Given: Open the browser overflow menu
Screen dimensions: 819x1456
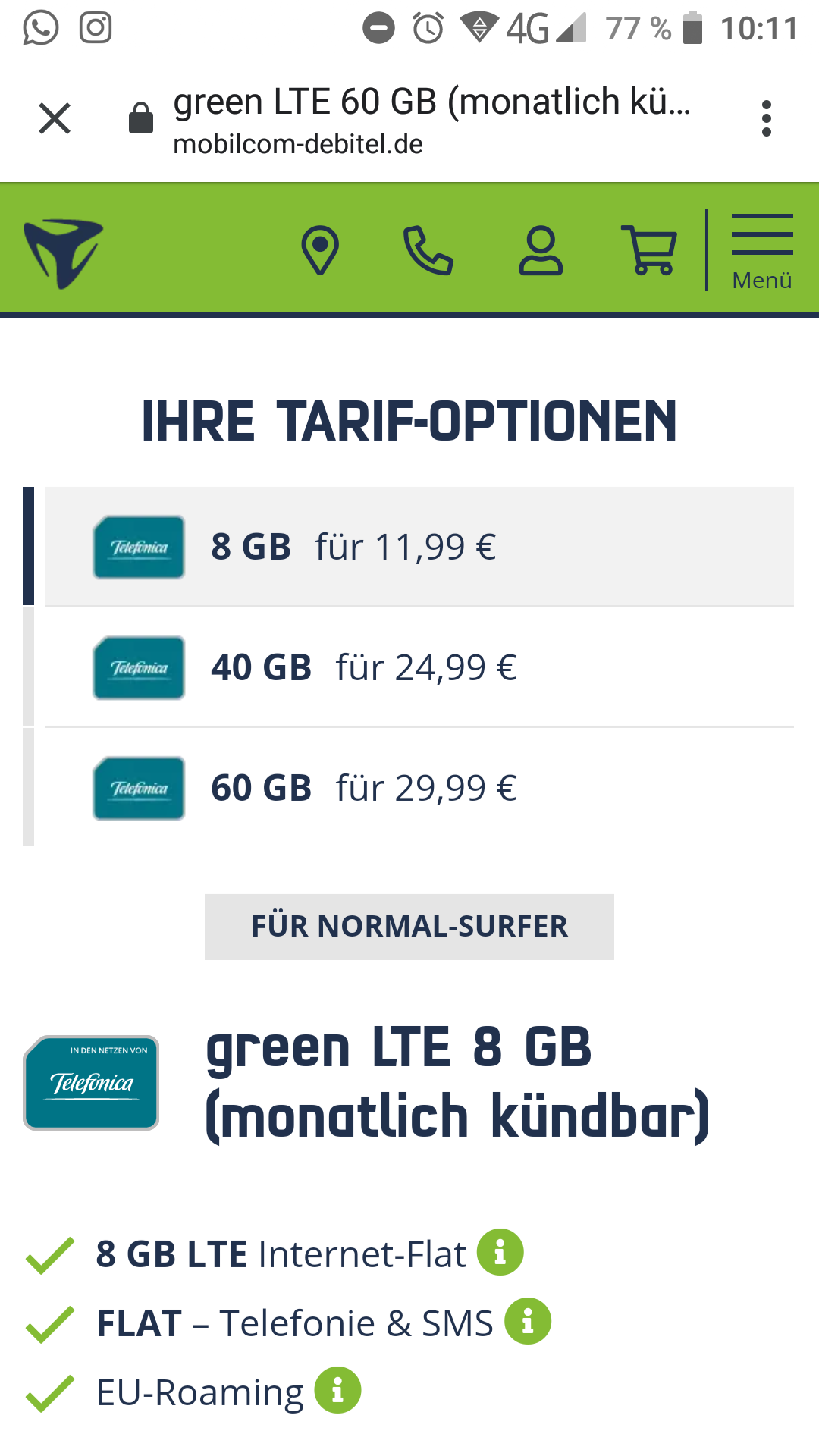Looking at the screenshot, I should [x=767, y=118].
